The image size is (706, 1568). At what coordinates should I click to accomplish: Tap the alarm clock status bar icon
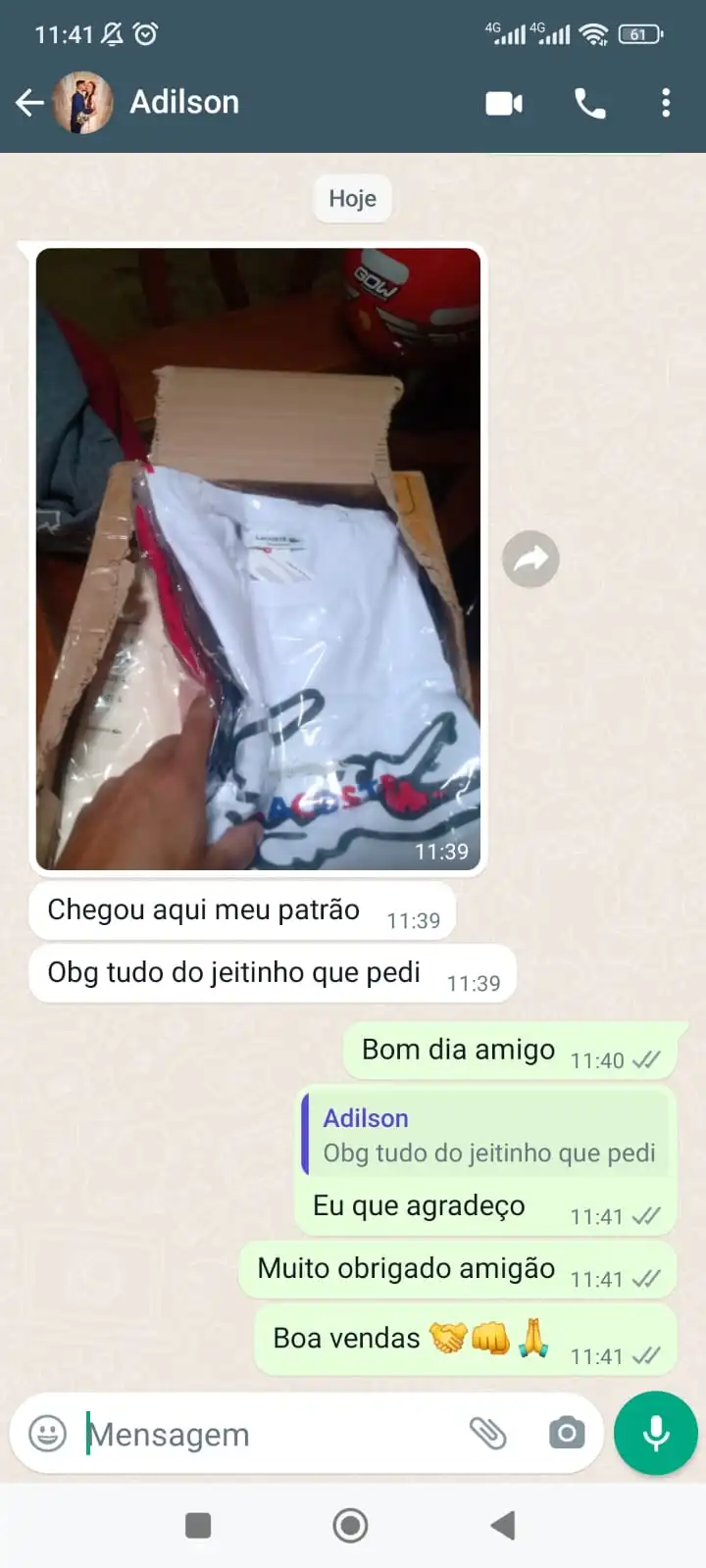point(147,31)
